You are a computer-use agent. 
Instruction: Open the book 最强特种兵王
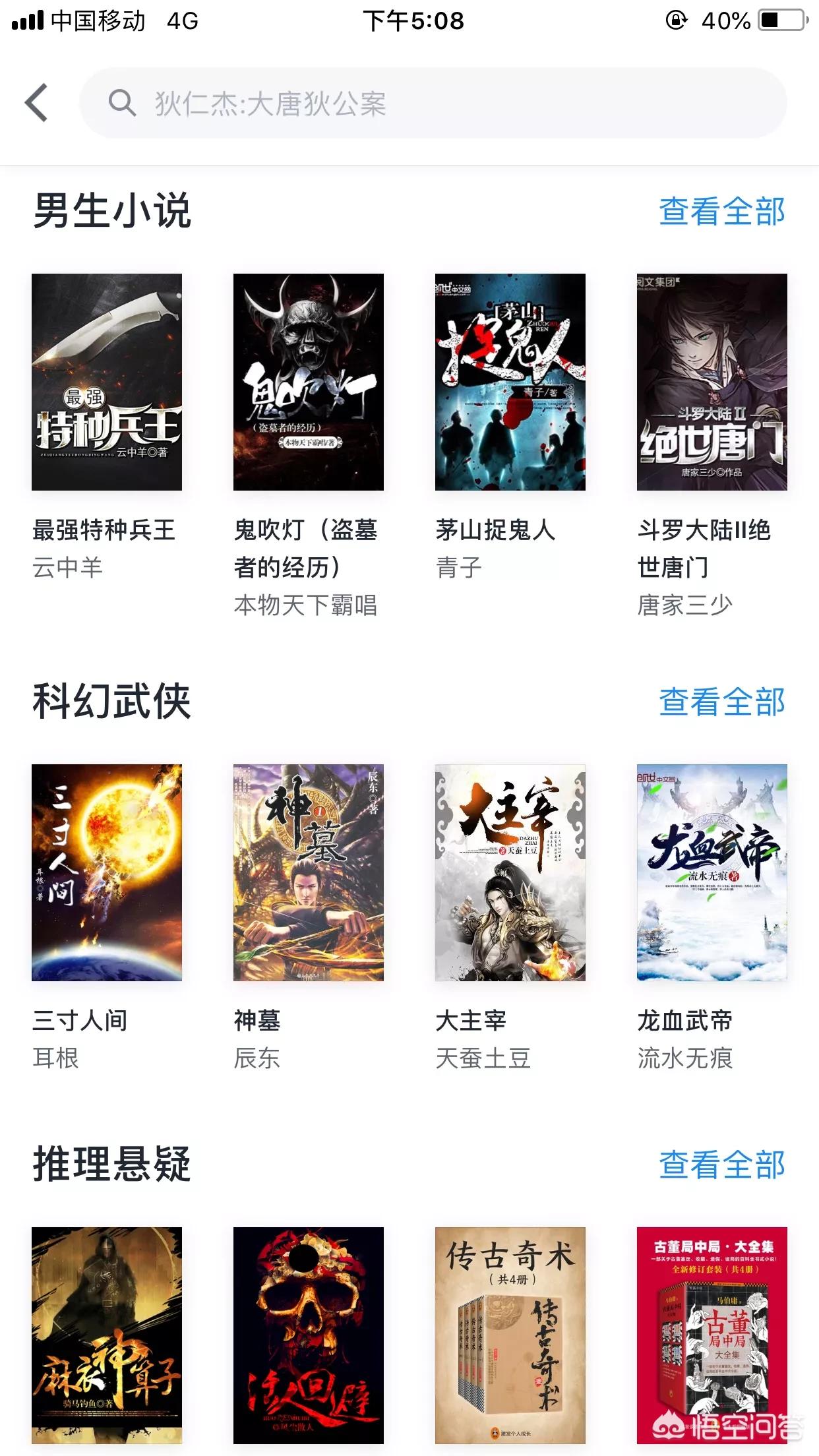click(107, 382)
